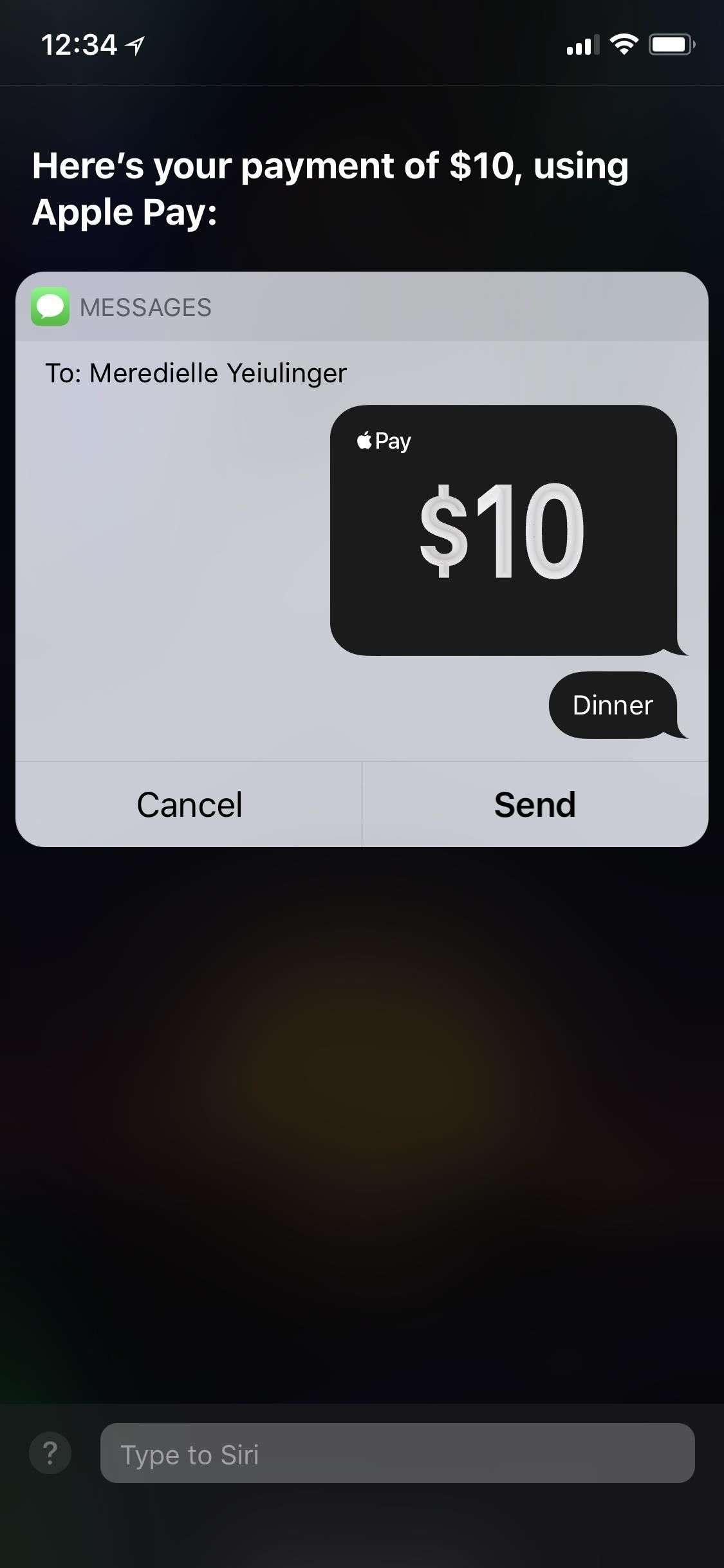Tap the To: recipient row
Viewport: 724px width, 1568px height.
(x=196, y=372)
